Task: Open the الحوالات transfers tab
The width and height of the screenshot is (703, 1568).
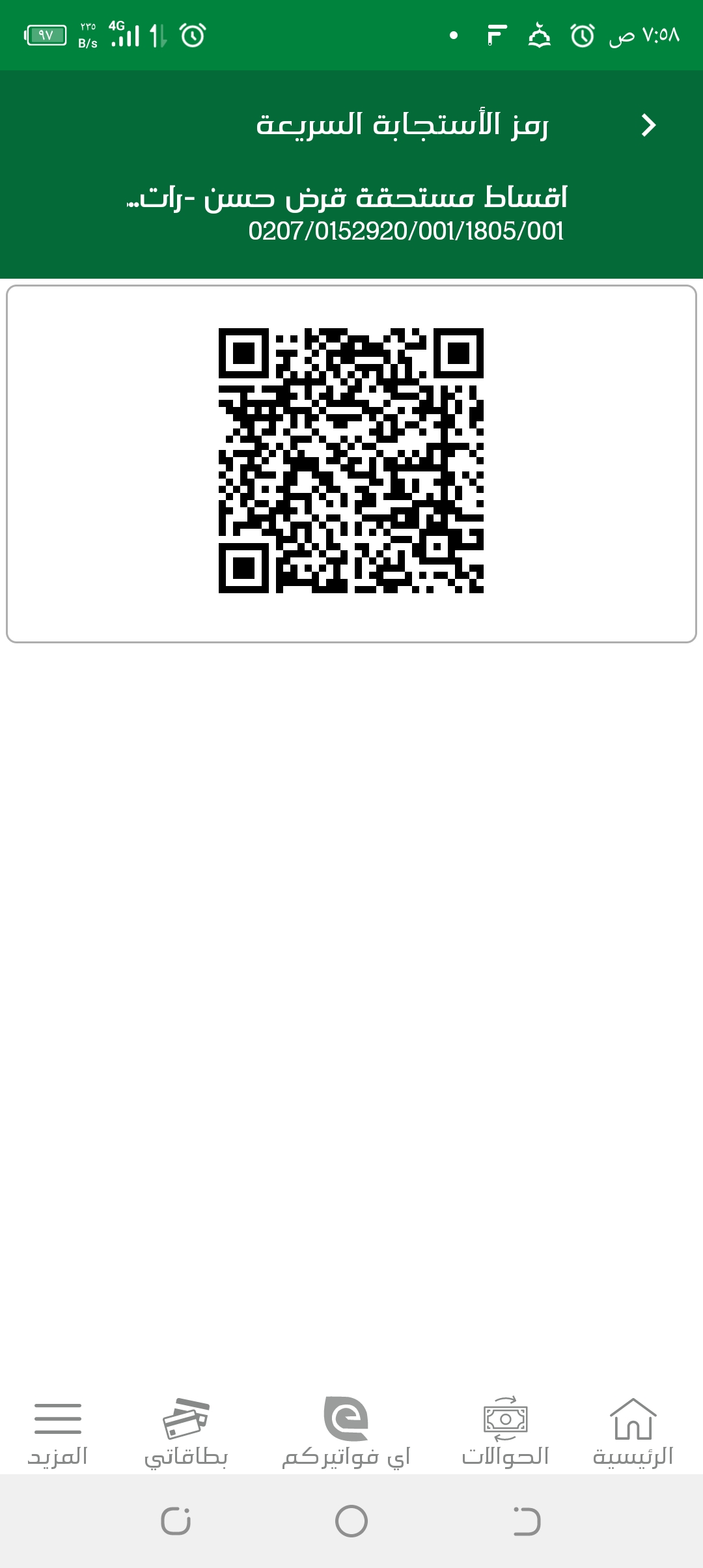Action: 505,1431
